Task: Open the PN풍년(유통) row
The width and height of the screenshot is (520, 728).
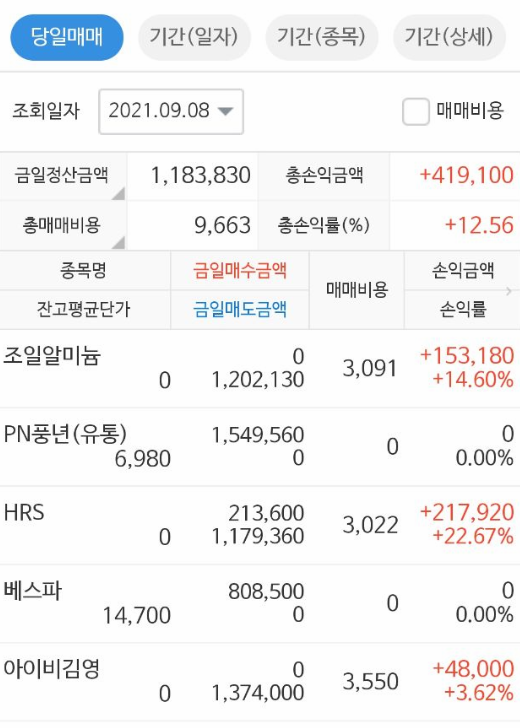Action: [x=260, y=447]
